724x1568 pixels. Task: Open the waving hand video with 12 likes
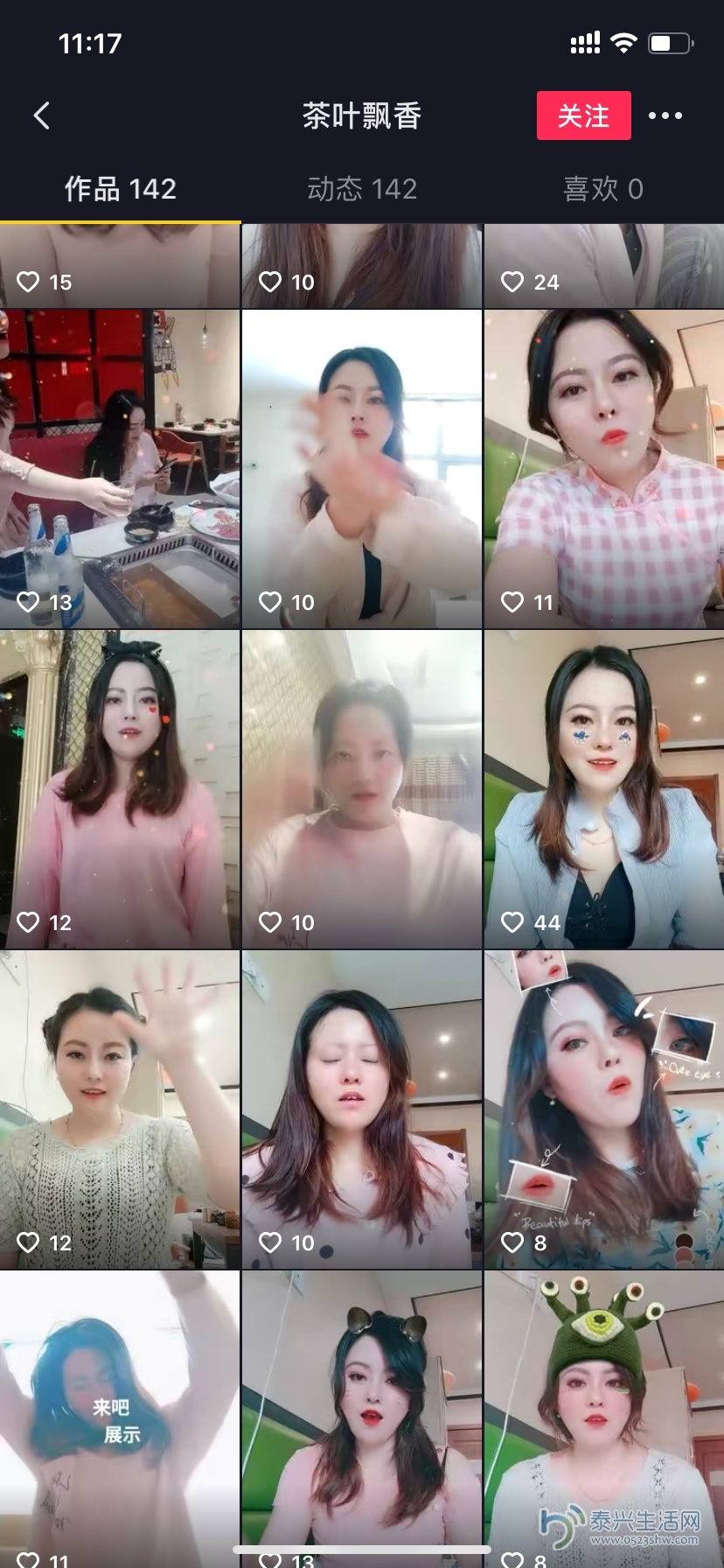[x=120, y=1109]
